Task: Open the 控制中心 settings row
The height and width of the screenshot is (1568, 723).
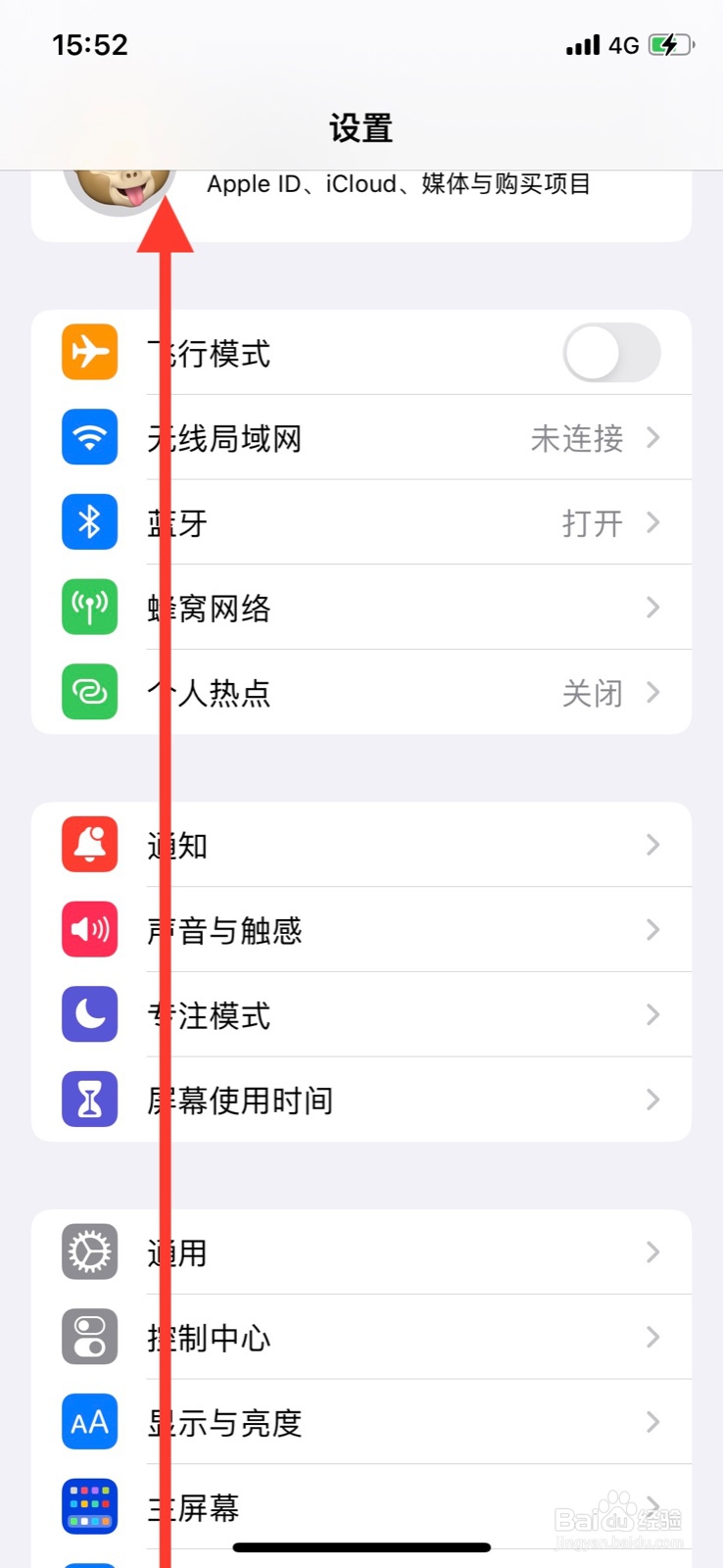Action: (361, 1338)
